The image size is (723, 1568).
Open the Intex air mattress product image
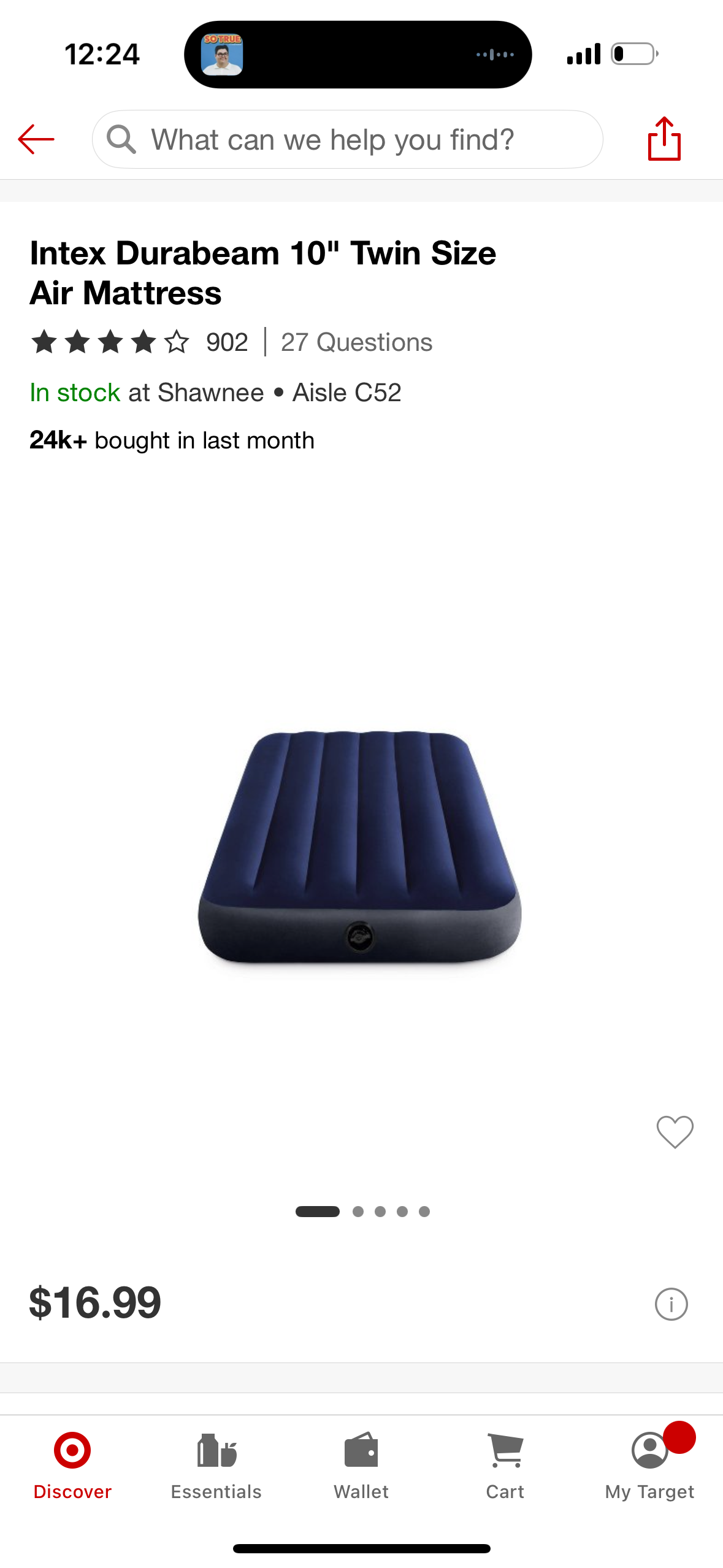[x=361, y=847]
